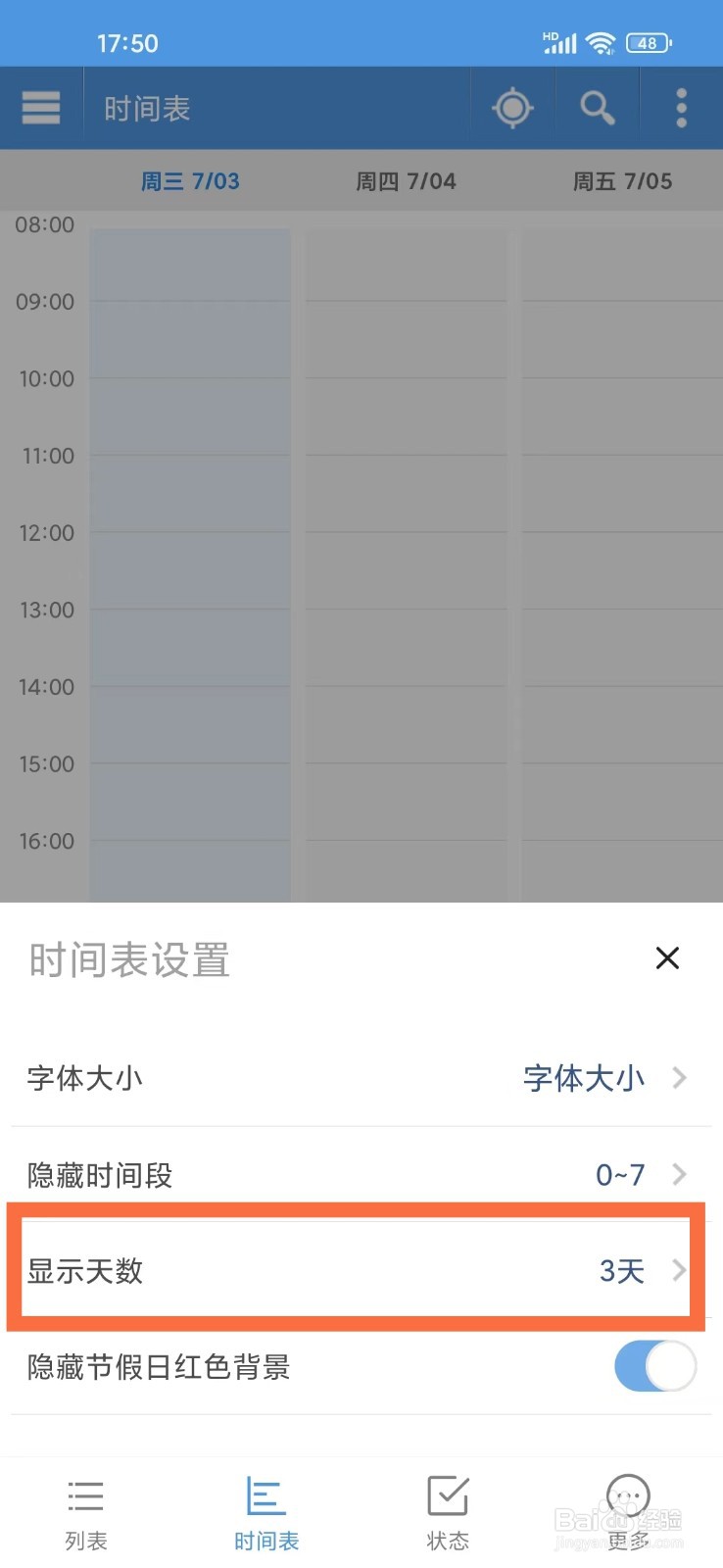Click the 10:00 time slot label
Screen dimensions: 723x1568
click(x=45, y=378)
